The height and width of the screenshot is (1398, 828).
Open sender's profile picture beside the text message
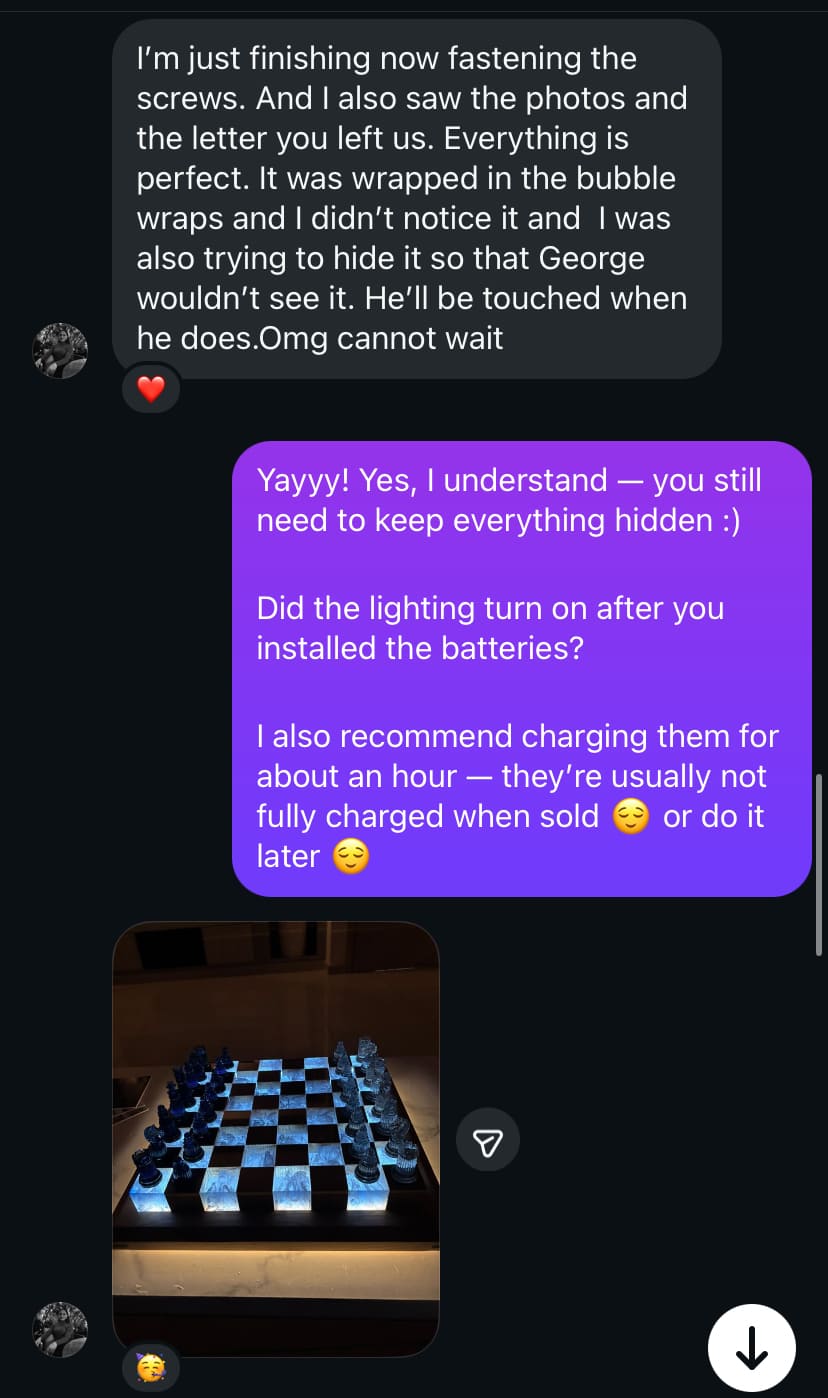[60, 351]
